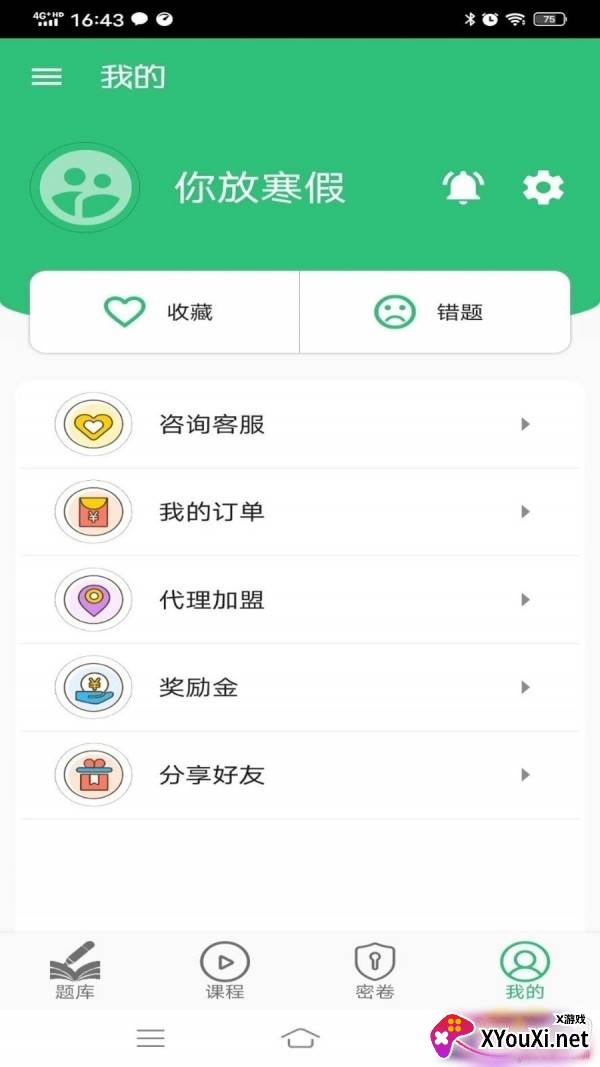Tap the system home button
The image size is (600, 1067).
click(x=300, y=1038)
